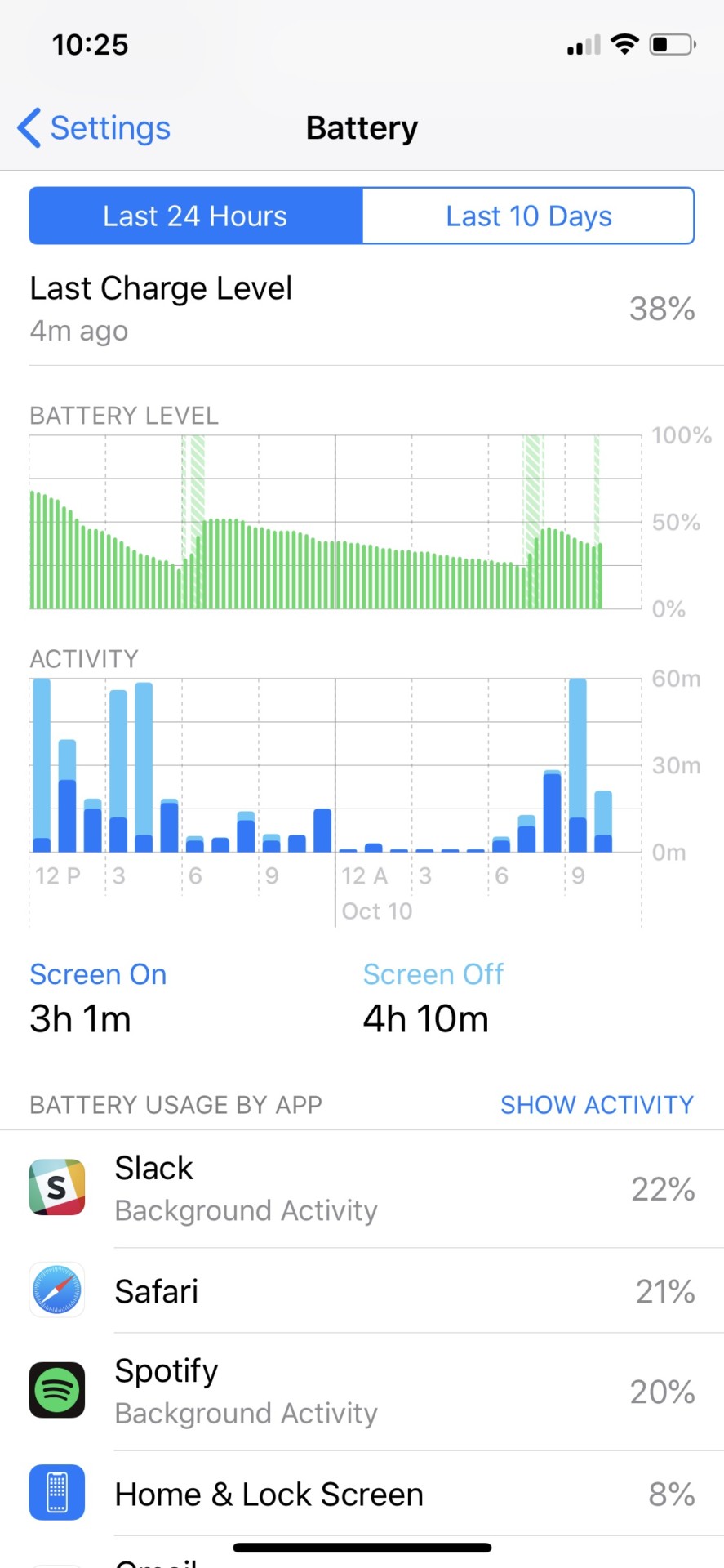Tap Show Activity link
This screenshot has width=724, height=1568.
click(x=597, y=1105)
